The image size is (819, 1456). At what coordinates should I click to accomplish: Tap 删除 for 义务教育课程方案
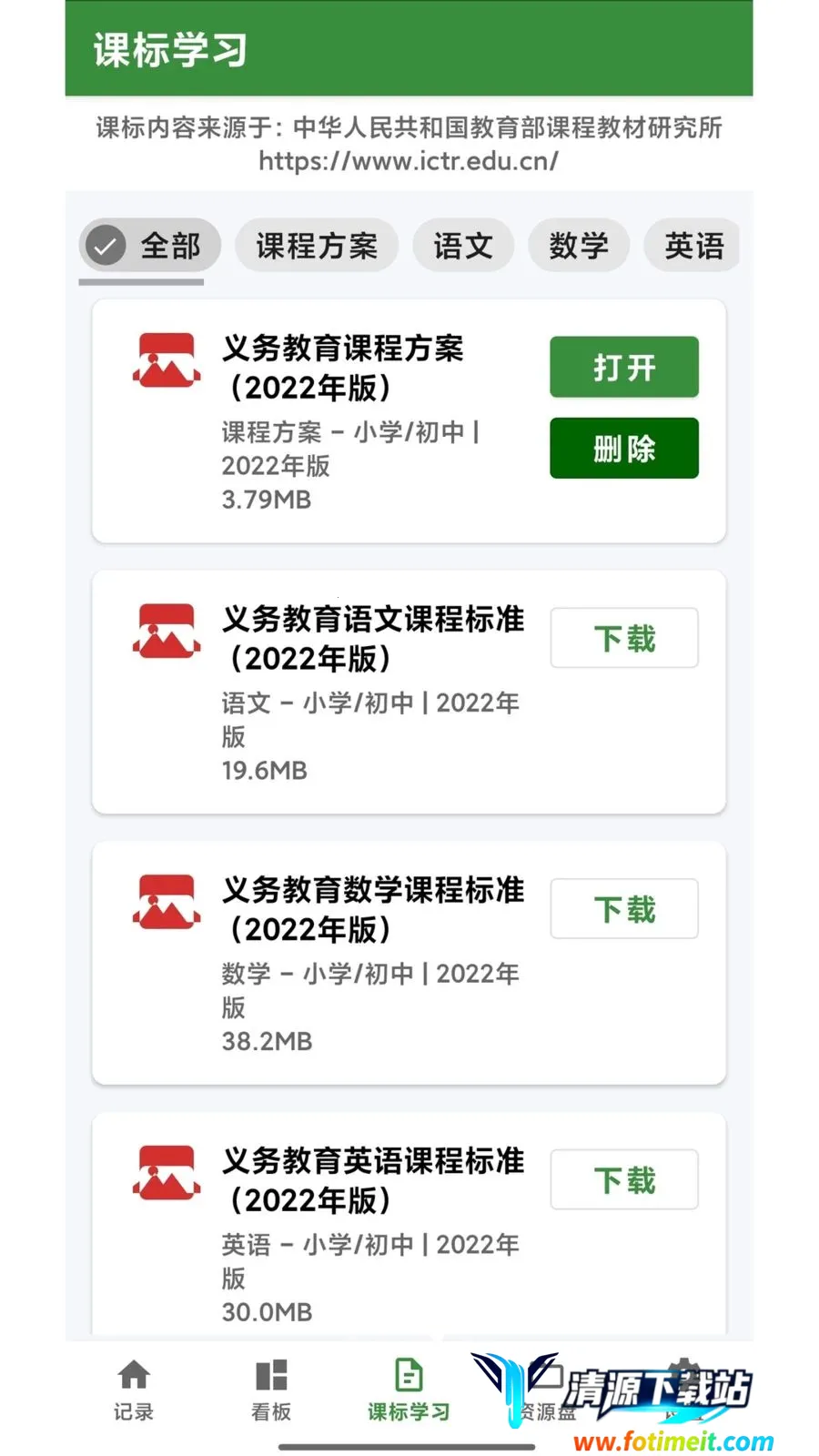tap(624, 449)
